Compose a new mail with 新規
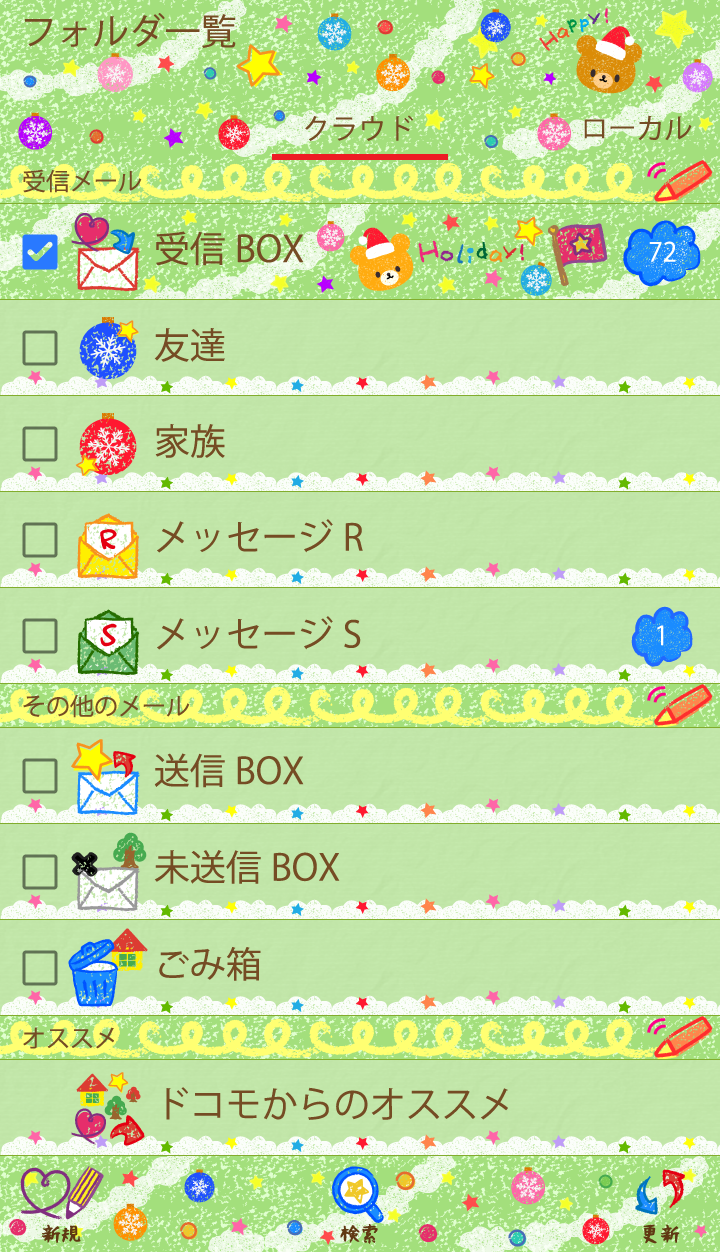Viewport: 720px width, 1252px height. (x=60, y=1204)
